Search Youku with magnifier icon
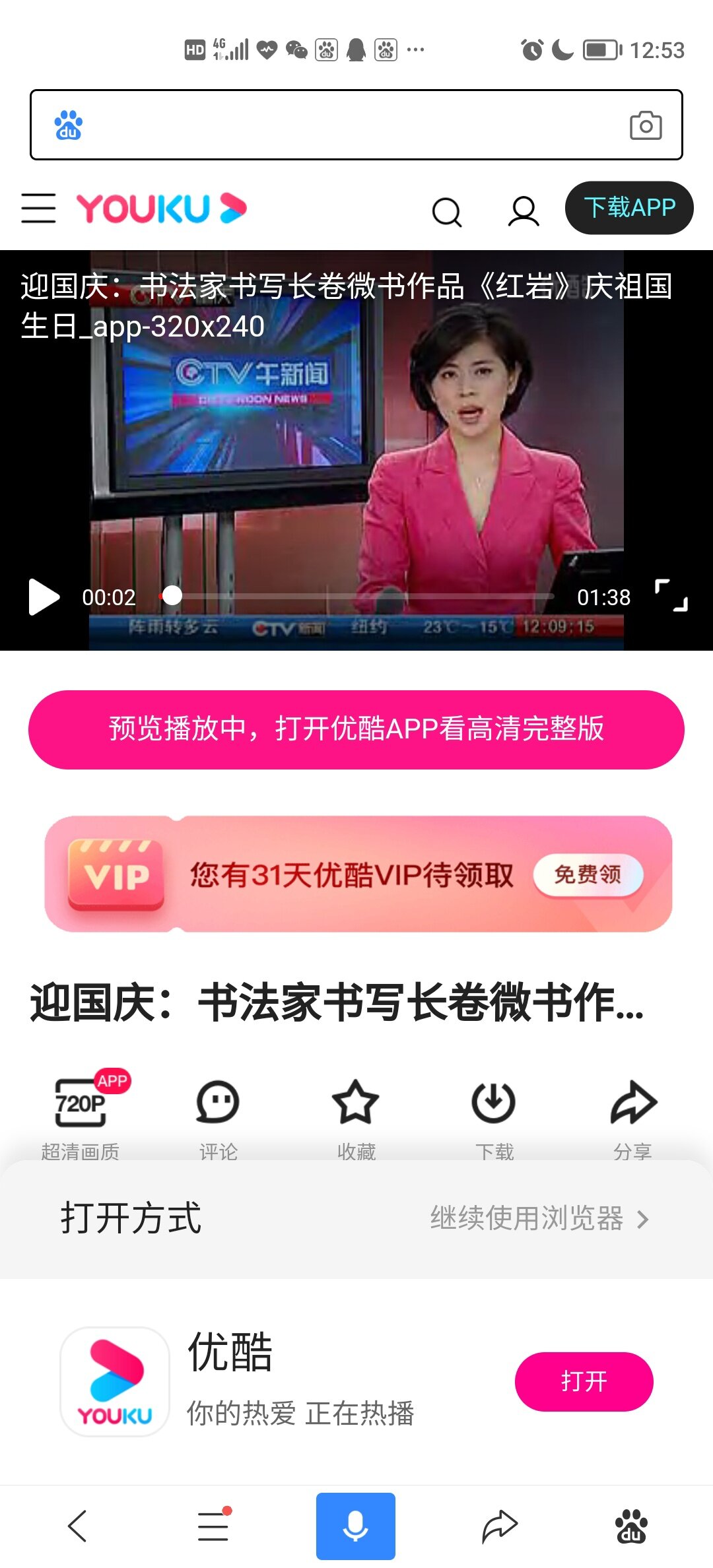713x1568 pixels. pos(446,212)
